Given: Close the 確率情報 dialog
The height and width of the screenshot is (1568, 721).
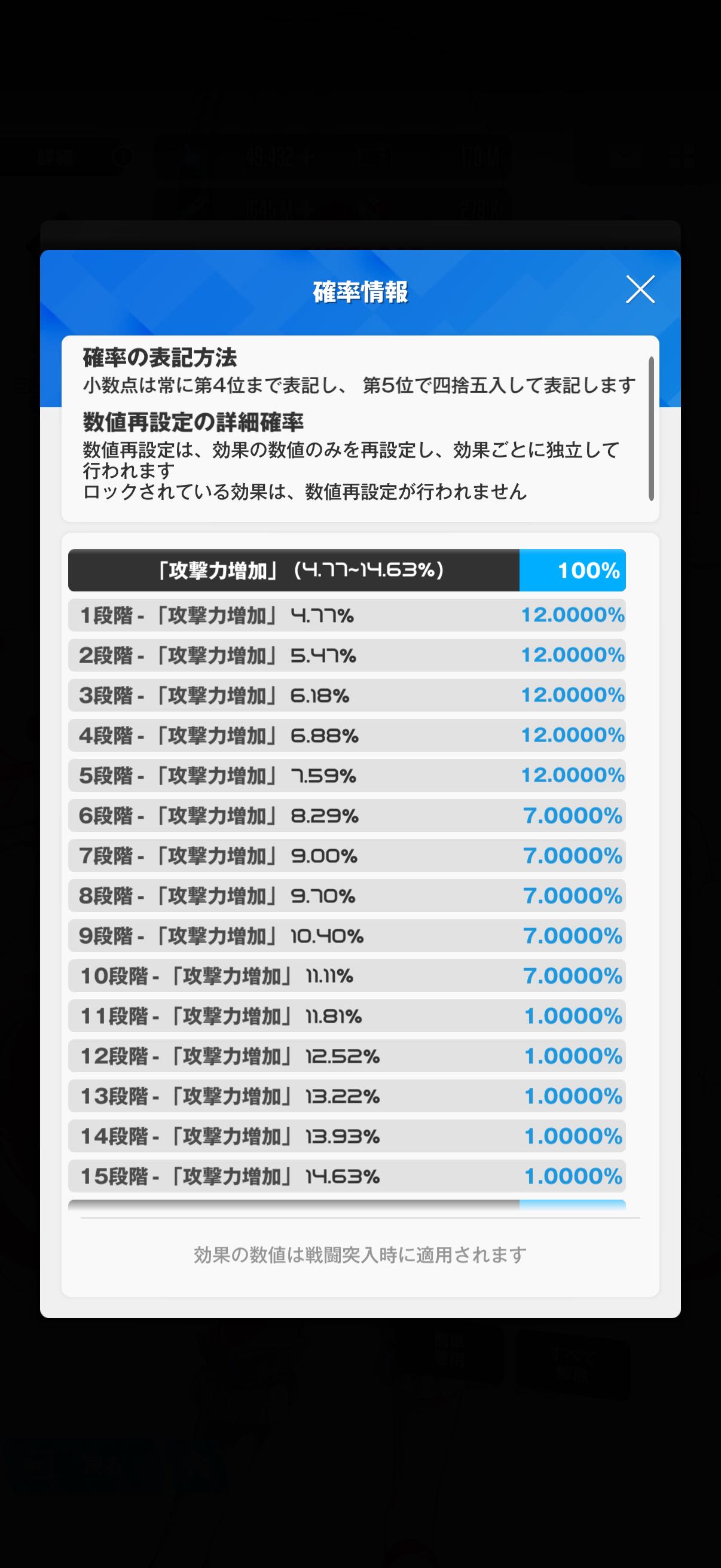Looking at the screenshot, I should click(x=640, y=289).
